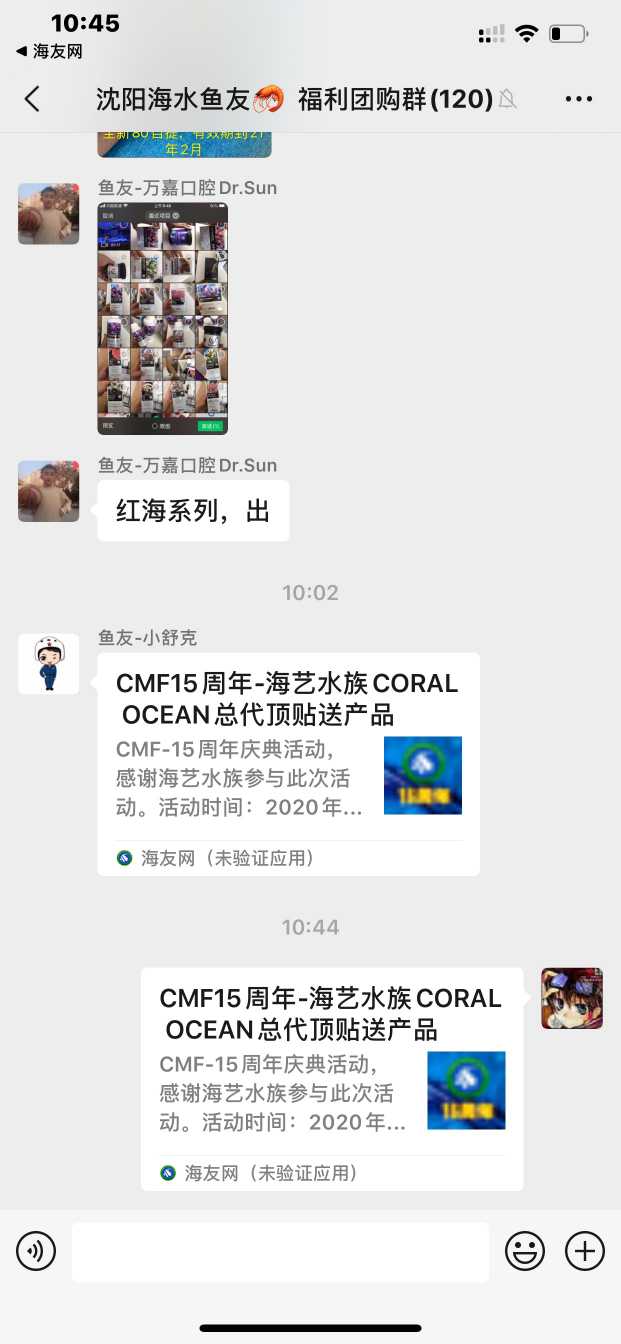Switch to voice message input

click(36, 1251)
